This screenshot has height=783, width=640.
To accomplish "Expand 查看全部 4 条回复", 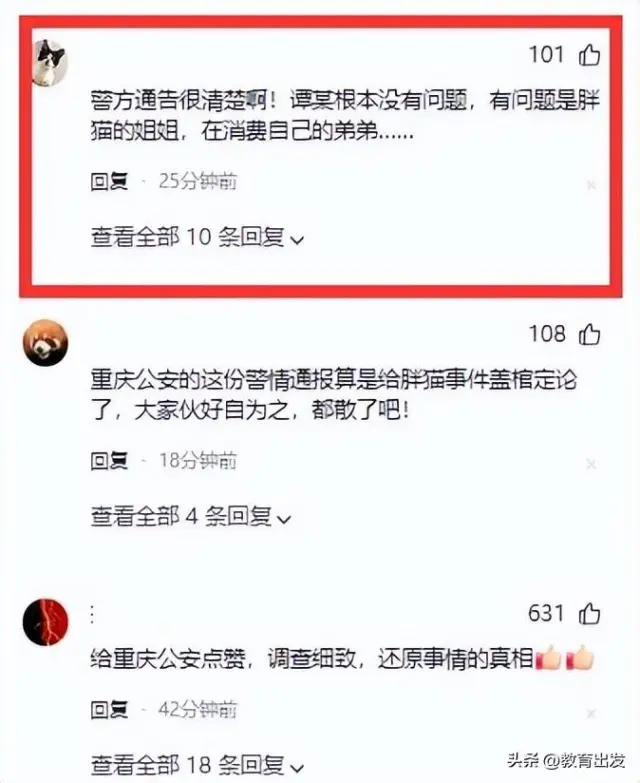I will (190, 517).
